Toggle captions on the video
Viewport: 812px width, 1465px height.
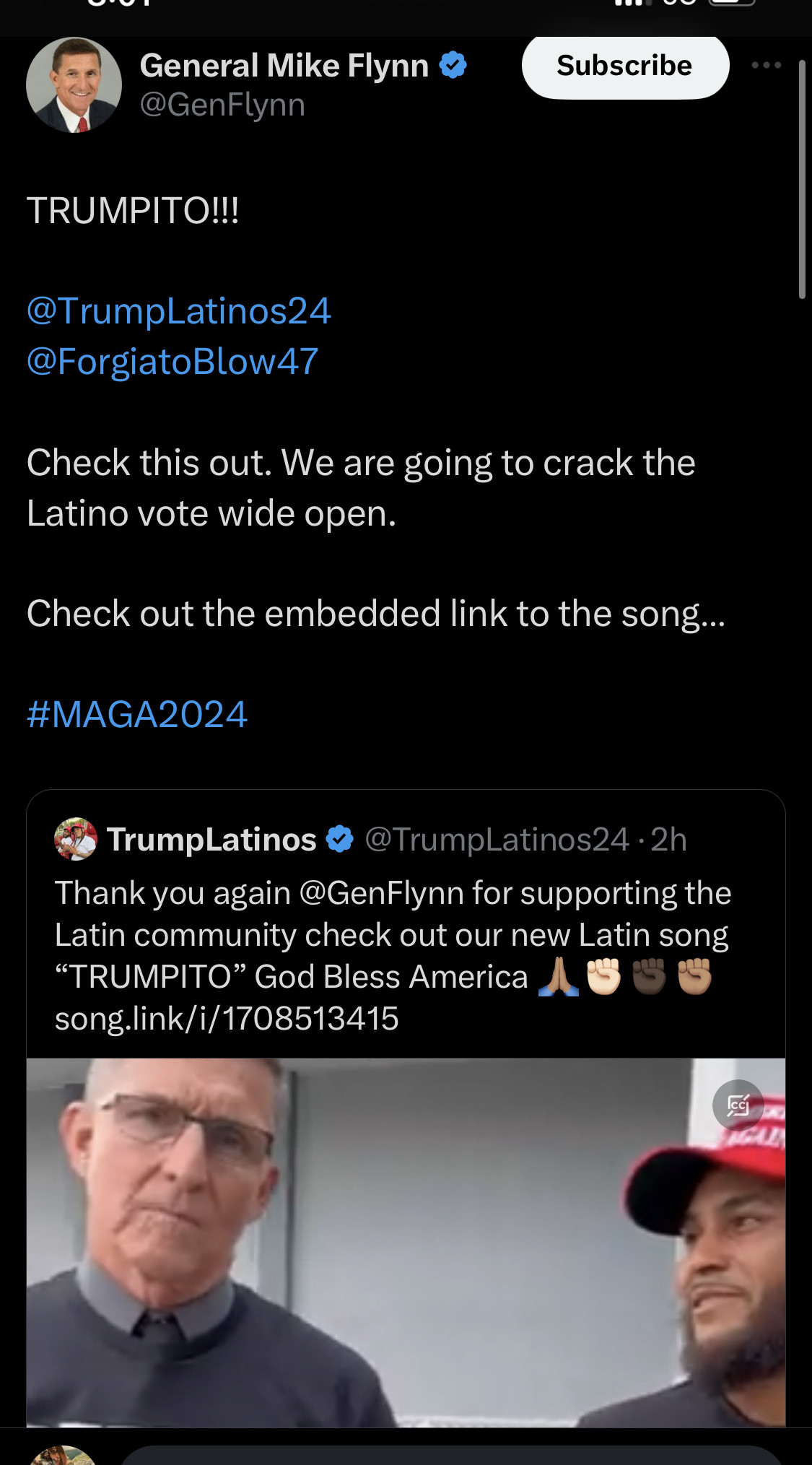click(738, 1105)
